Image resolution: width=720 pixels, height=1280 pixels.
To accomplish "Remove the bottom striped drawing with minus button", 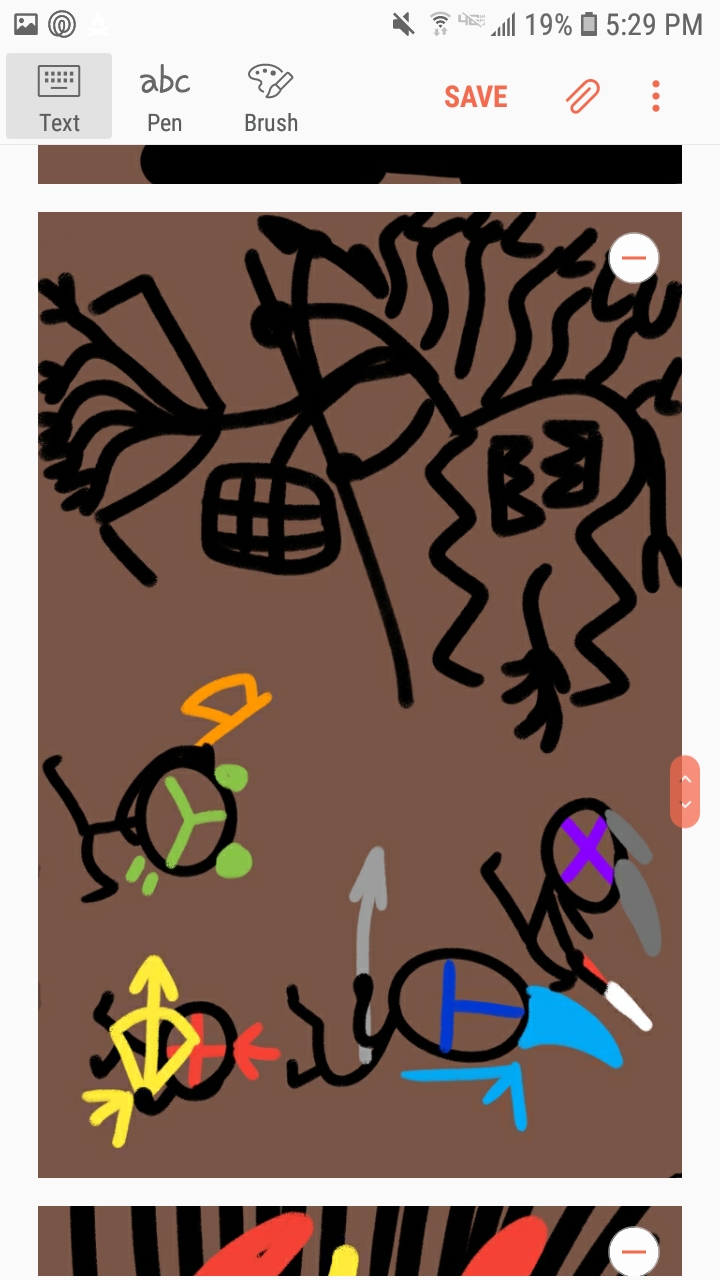I will (x=634, y=1250).
